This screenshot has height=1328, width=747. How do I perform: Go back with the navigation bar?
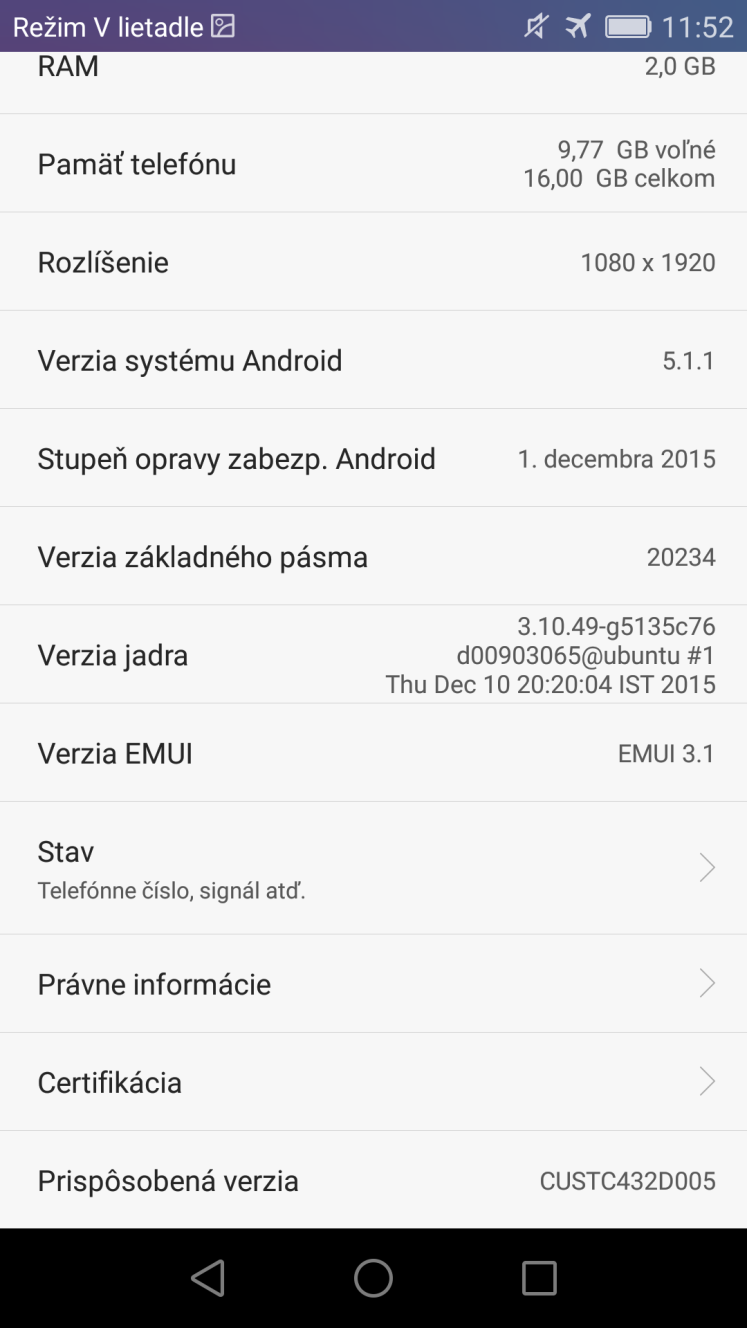[x=207, y=1277]
